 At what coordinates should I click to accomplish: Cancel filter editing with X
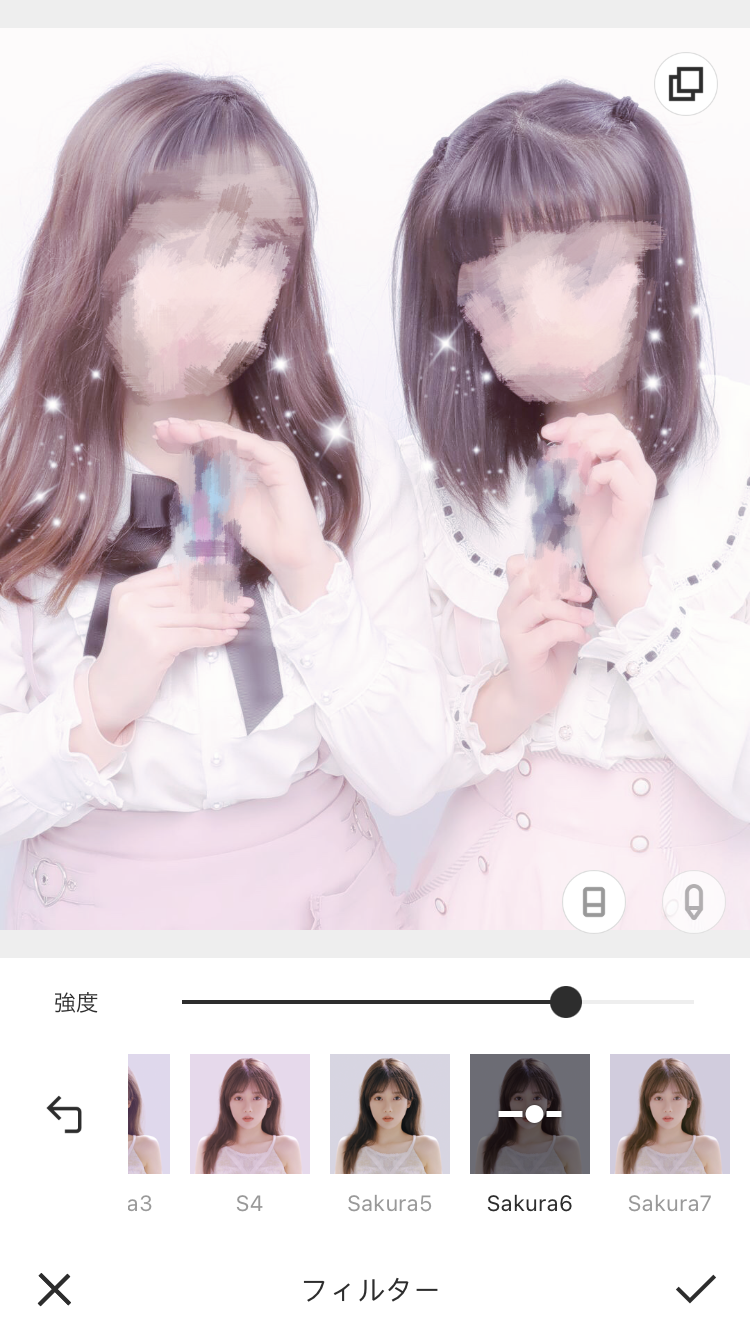(55, 1290)
